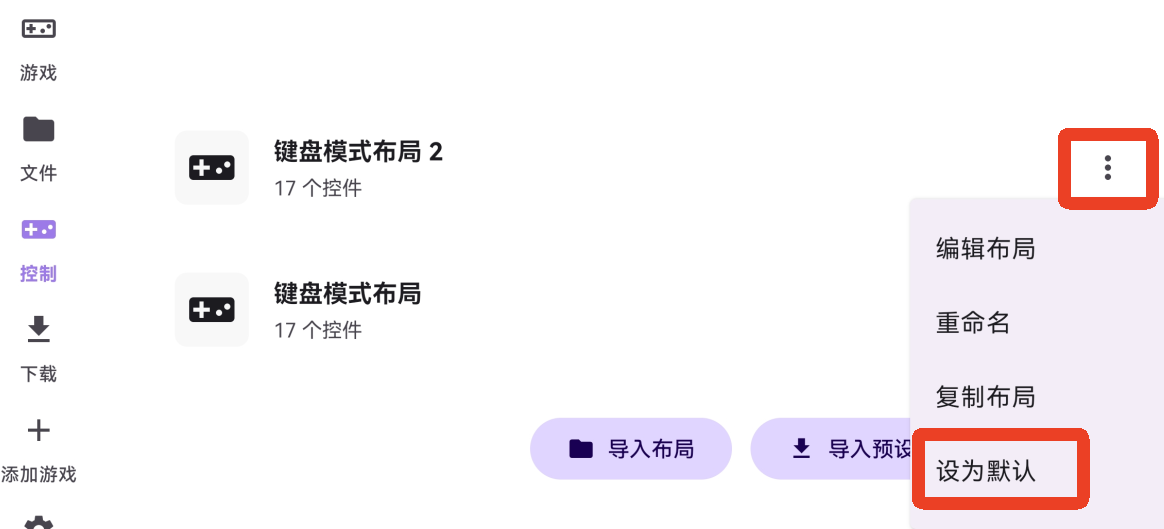This screenshot has height=529, width=1164.
Task: Open the three-dot menu for 键盘模式布局 2
Action: (1107, 168)
